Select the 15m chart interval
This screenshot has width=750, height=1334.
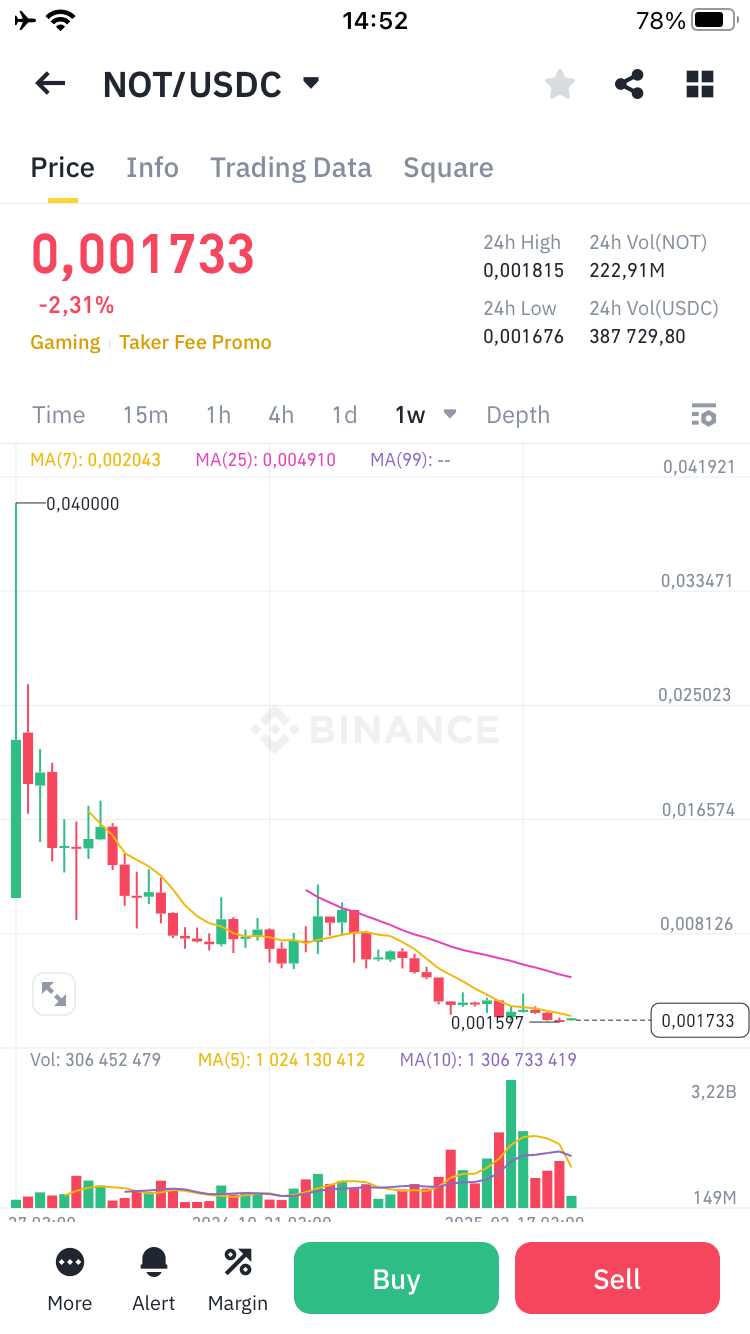(146, 415)
